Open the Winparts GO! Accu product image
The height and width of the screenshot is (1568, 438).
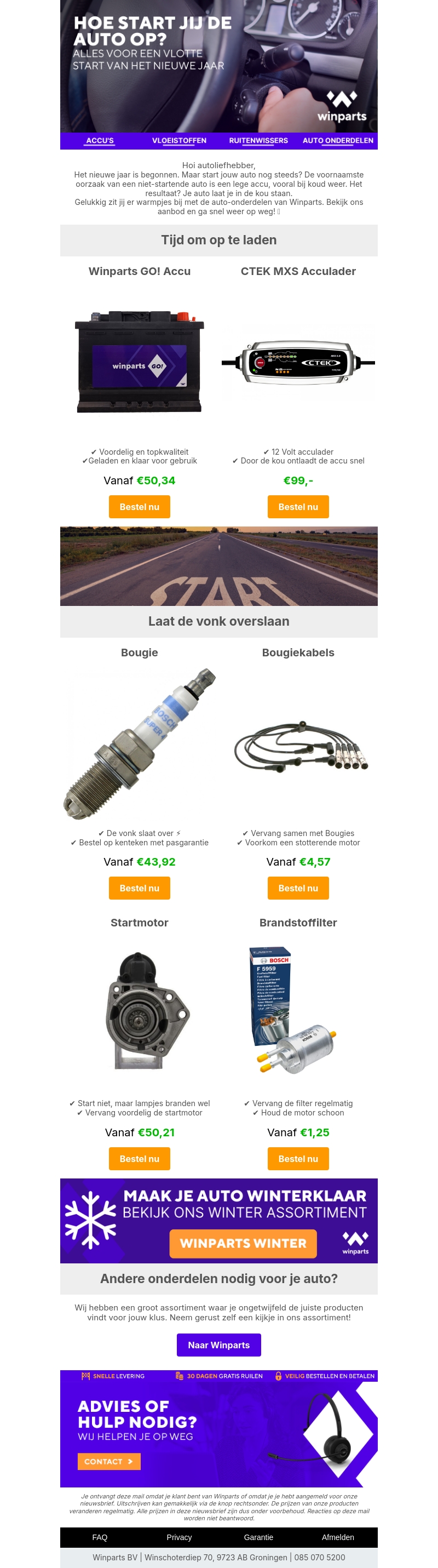[x=139, y=363]
